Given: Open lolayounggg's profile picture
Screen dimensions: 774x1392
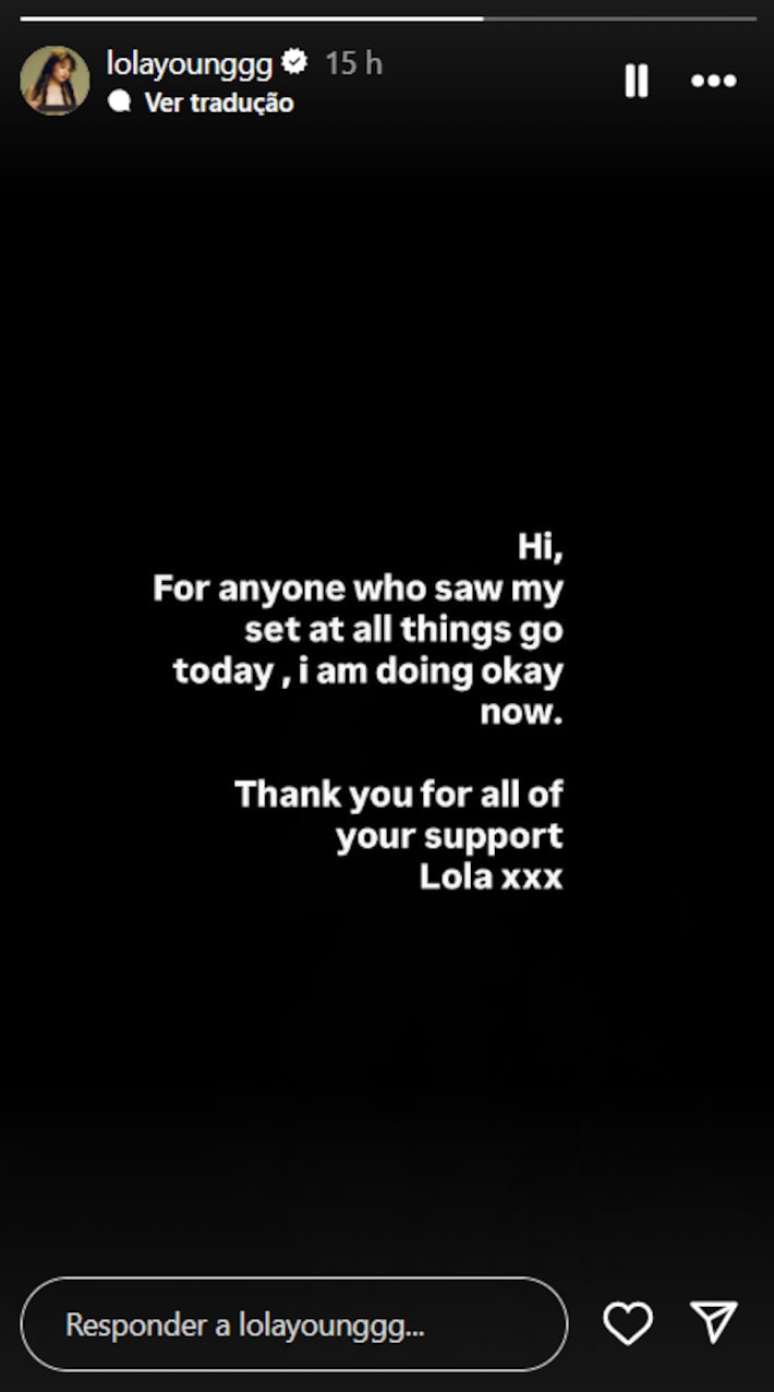Looking at the screenshot, I should point(55,80).
